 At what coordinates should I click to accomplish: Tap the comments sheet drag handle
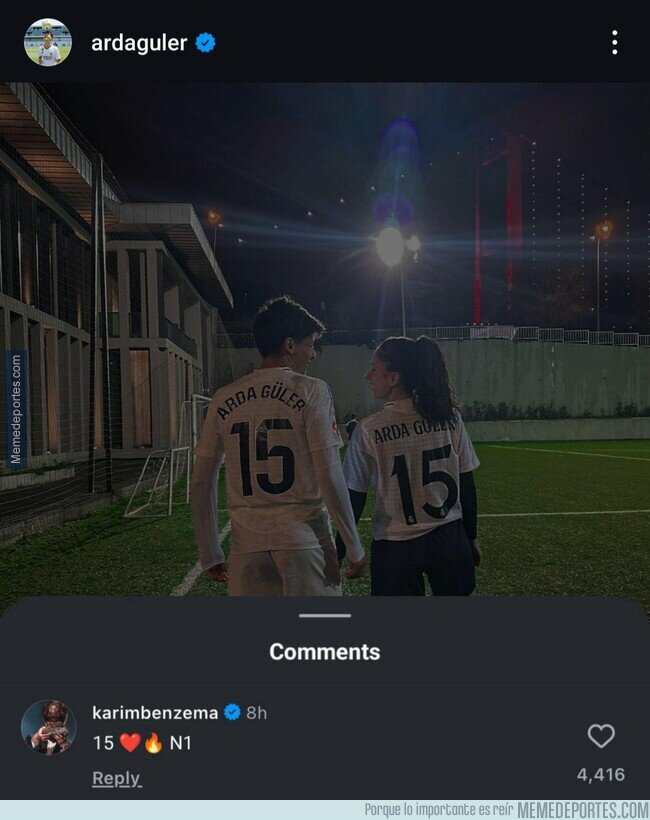pyautogui.click(x=325, y=616)
